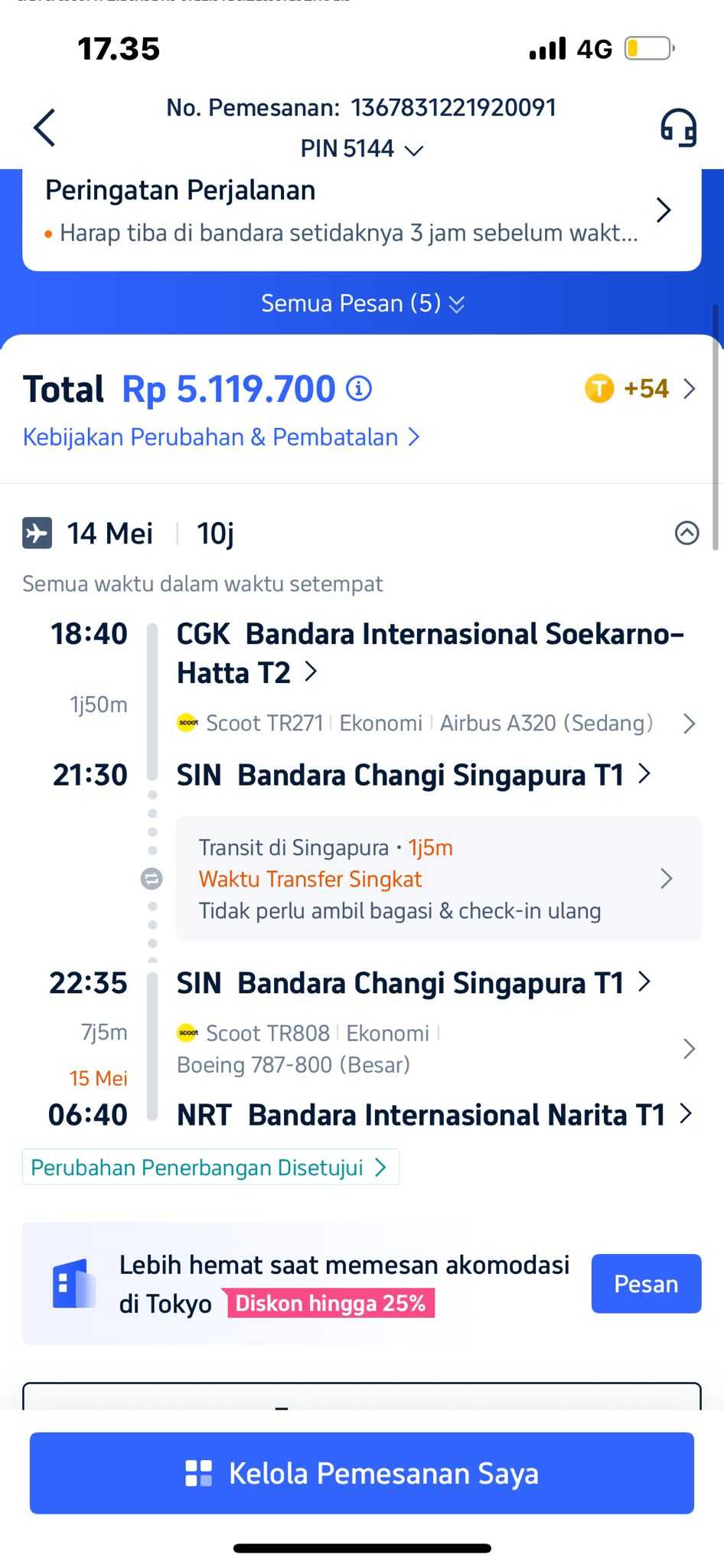This screenshot has width=724, height=1568.
Task: Go back using the top-left arrow
Action: tap(44, 127)
